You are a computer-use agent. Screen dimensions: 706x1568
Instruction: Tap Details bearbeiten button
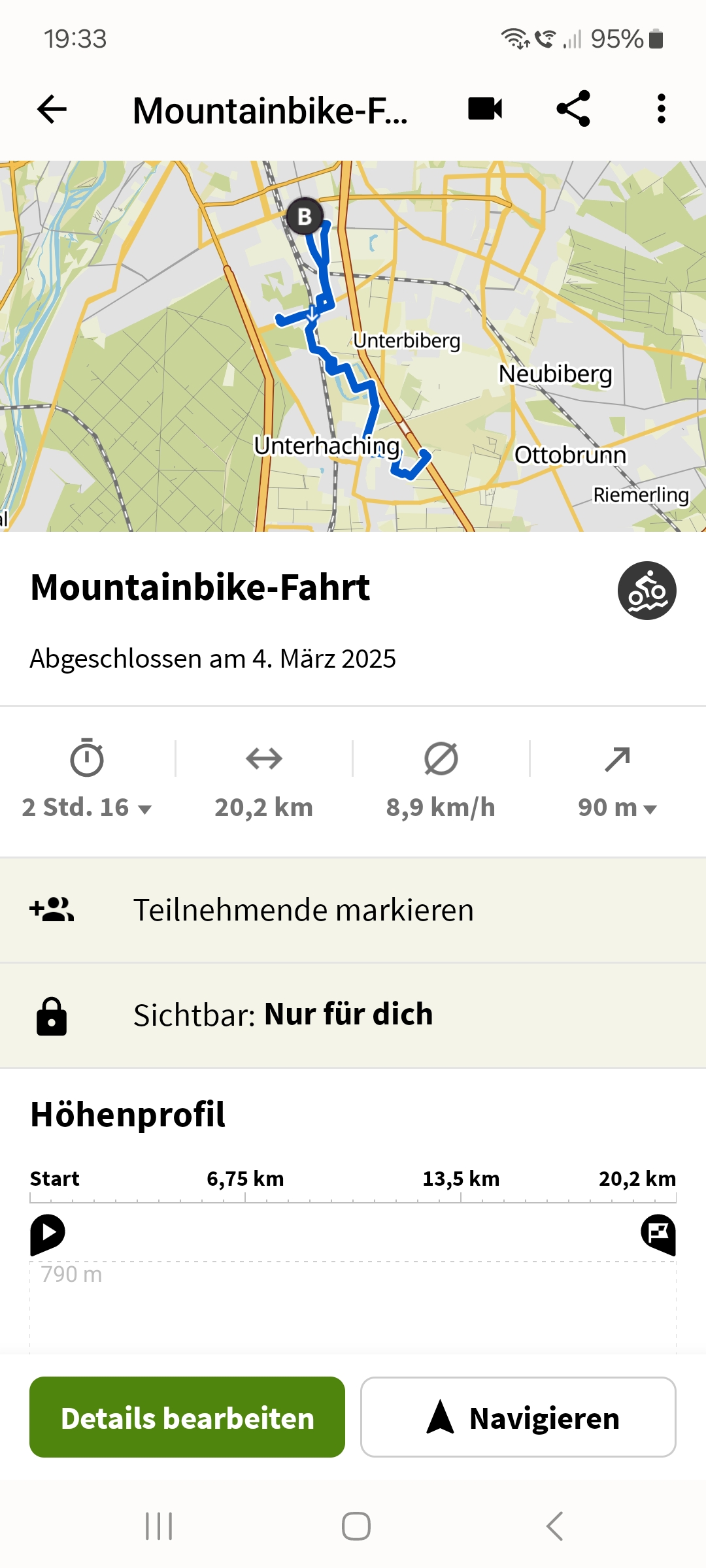pos(187,1417)
